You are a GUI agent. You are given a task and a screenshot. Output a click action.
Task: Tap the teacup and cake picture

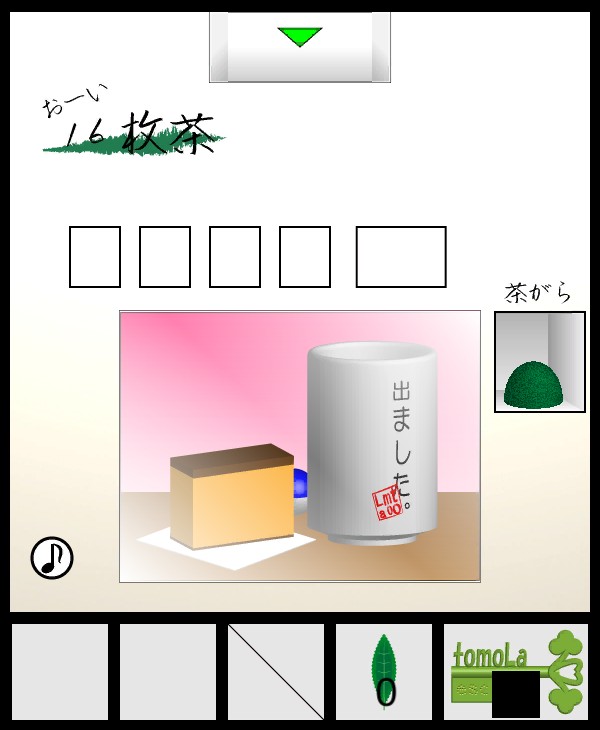click(x=300, y=446)
